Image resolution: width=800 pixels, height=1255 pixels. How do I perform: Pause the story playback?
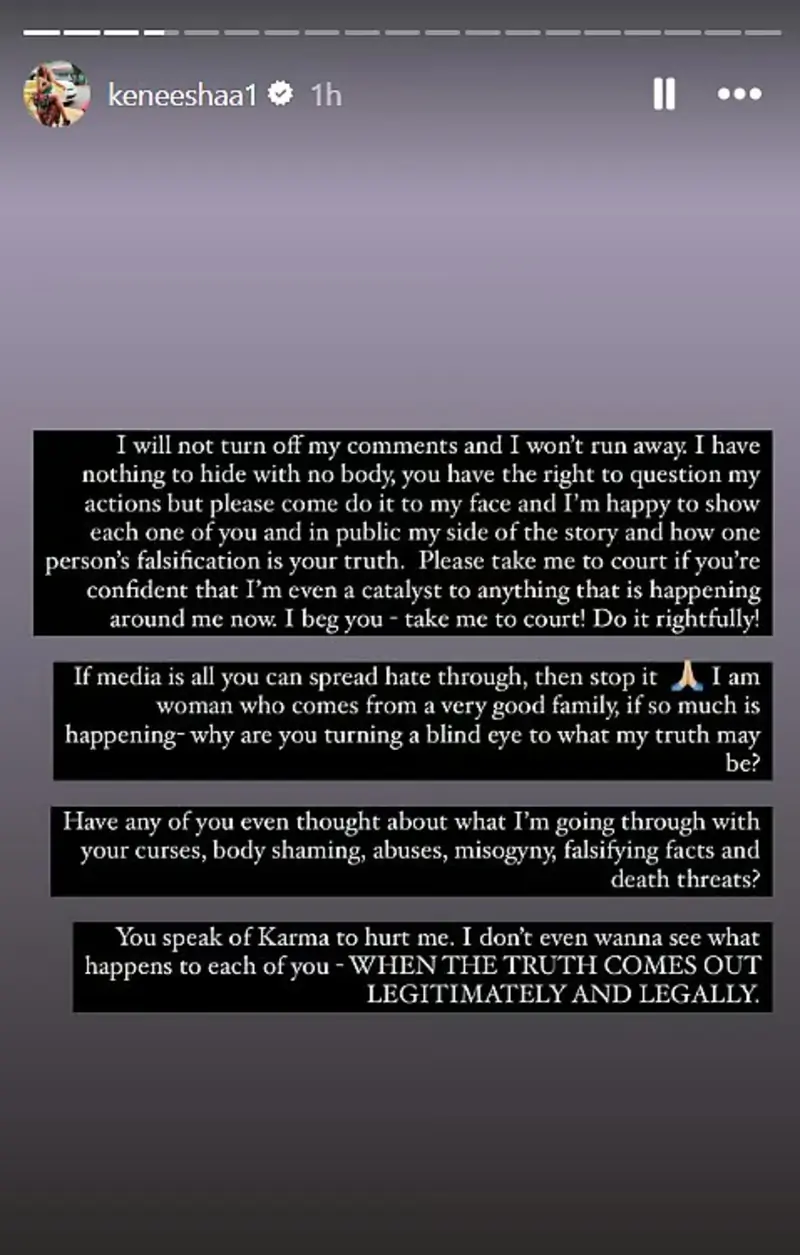tap(663, 95)
